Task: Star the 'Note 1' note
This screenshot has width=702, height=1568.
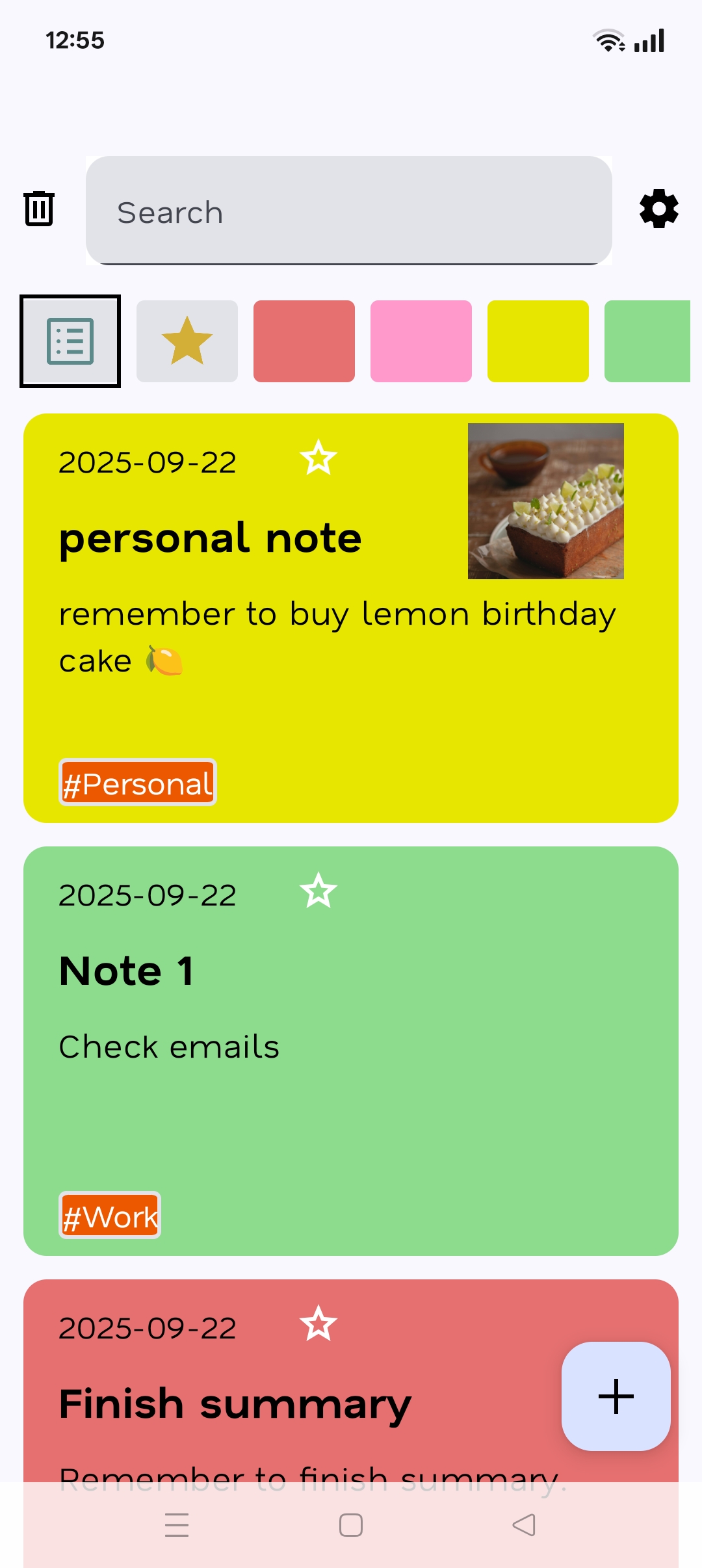Action: point(318,891)
